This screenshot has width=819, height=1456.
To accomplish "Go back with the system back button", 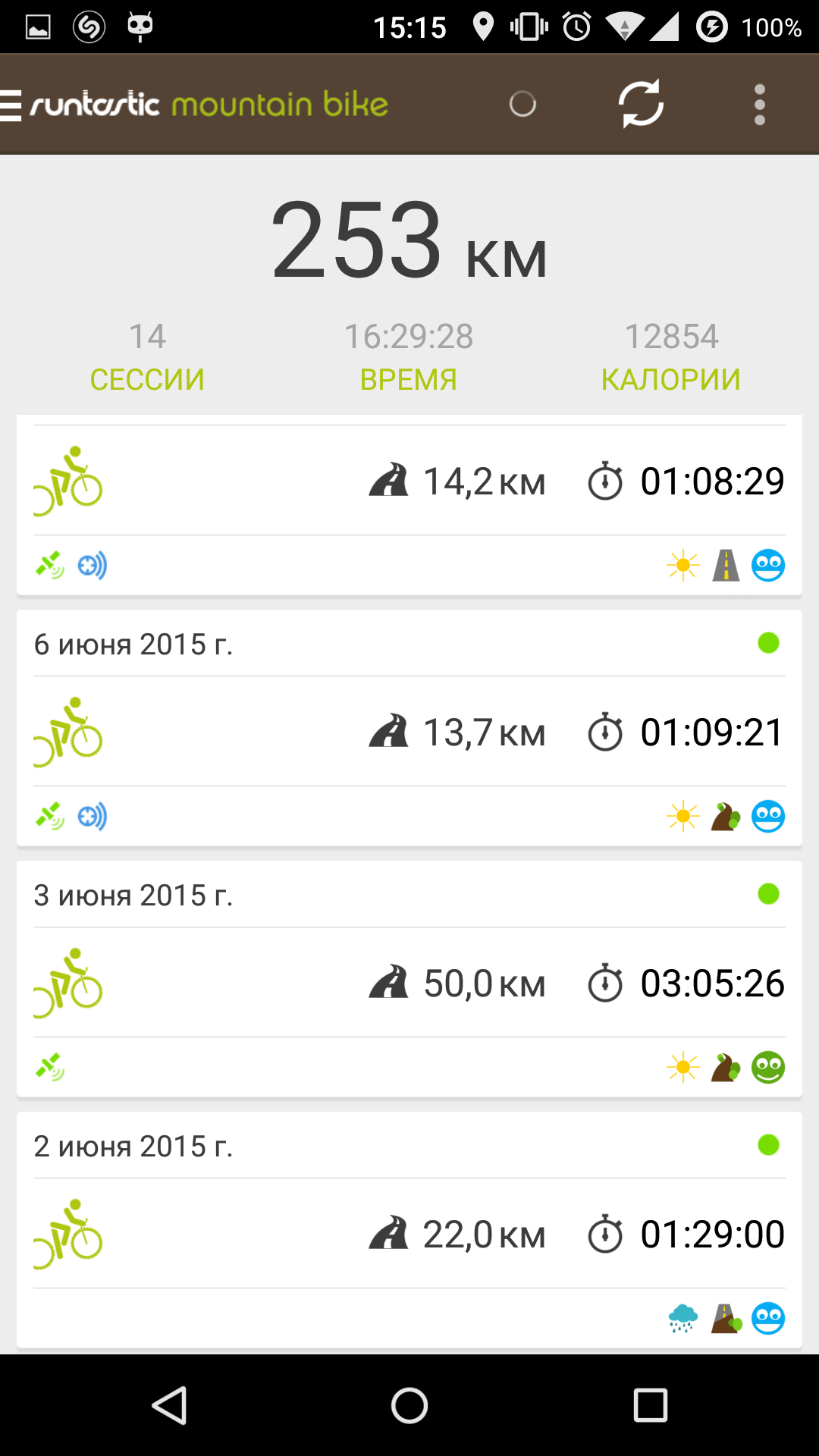I will [x=170, y=1406].
